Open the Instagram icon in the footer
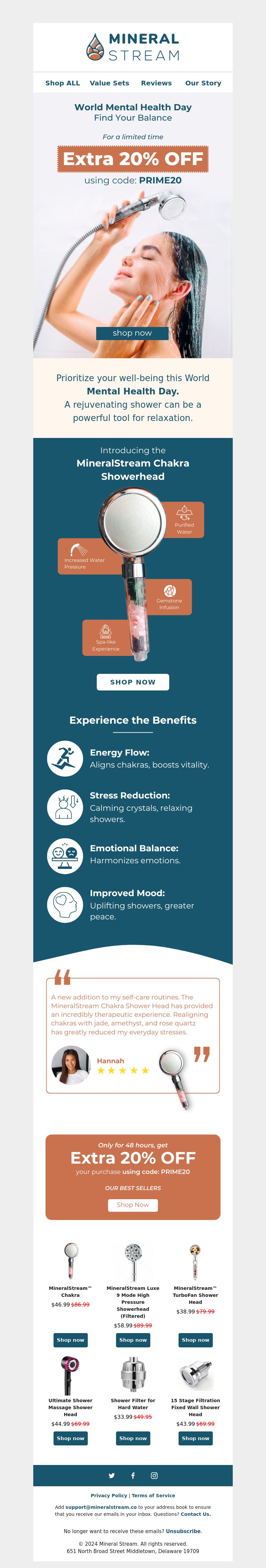Image resolution: width=266 pixels, height=1568 pixels. [154, 1476]
